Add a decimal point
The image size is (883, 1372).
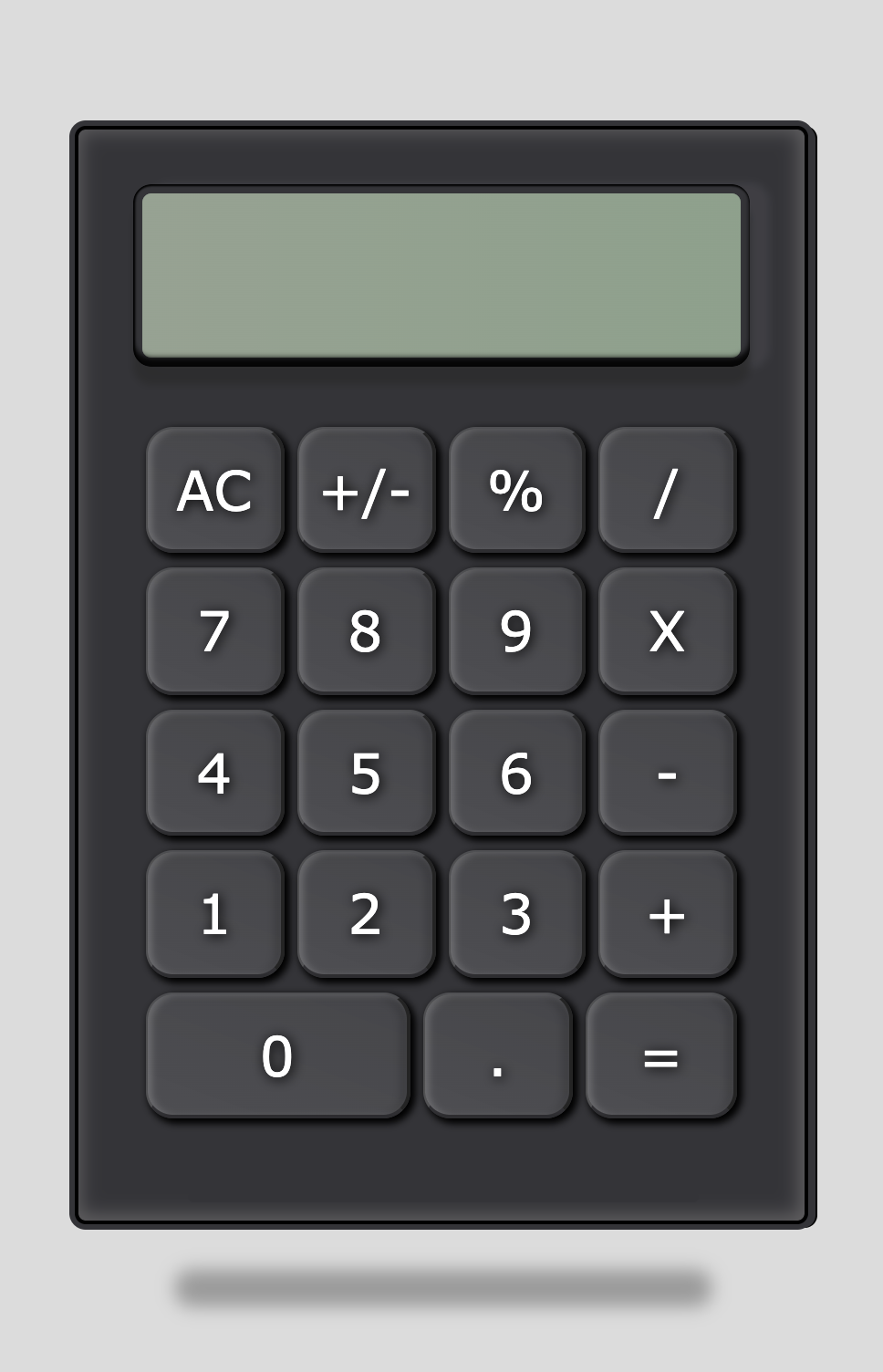tap(497, 1055)
